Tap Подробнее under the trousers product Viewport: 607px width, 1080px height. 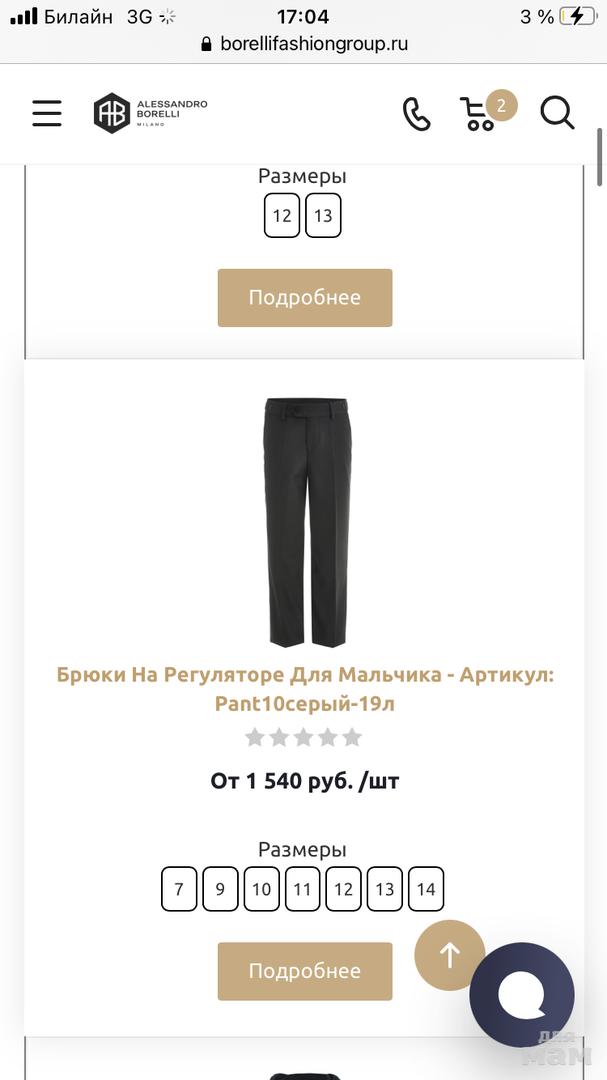click(x=305, y=971)
